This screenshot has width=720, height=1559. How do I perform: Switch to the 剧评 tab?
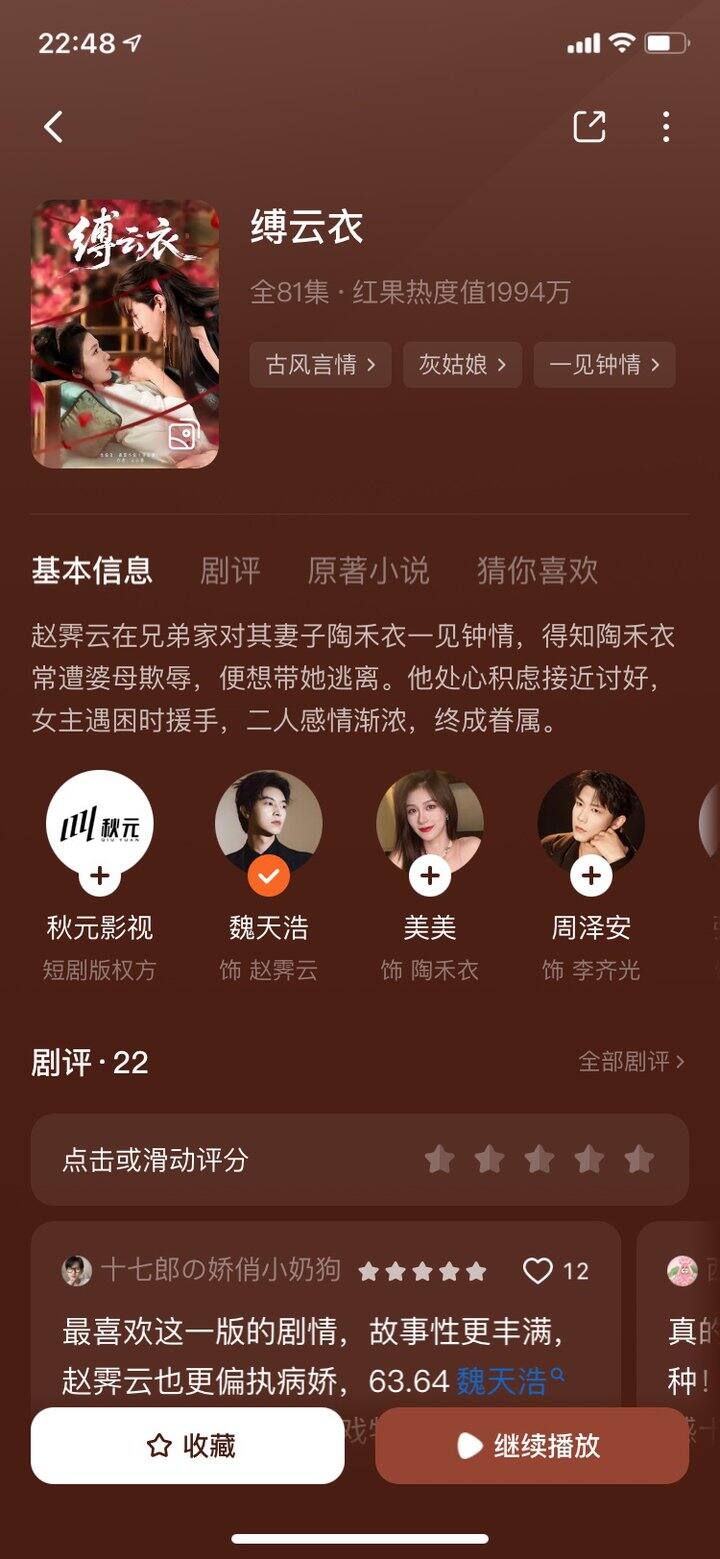coord(230,571)
